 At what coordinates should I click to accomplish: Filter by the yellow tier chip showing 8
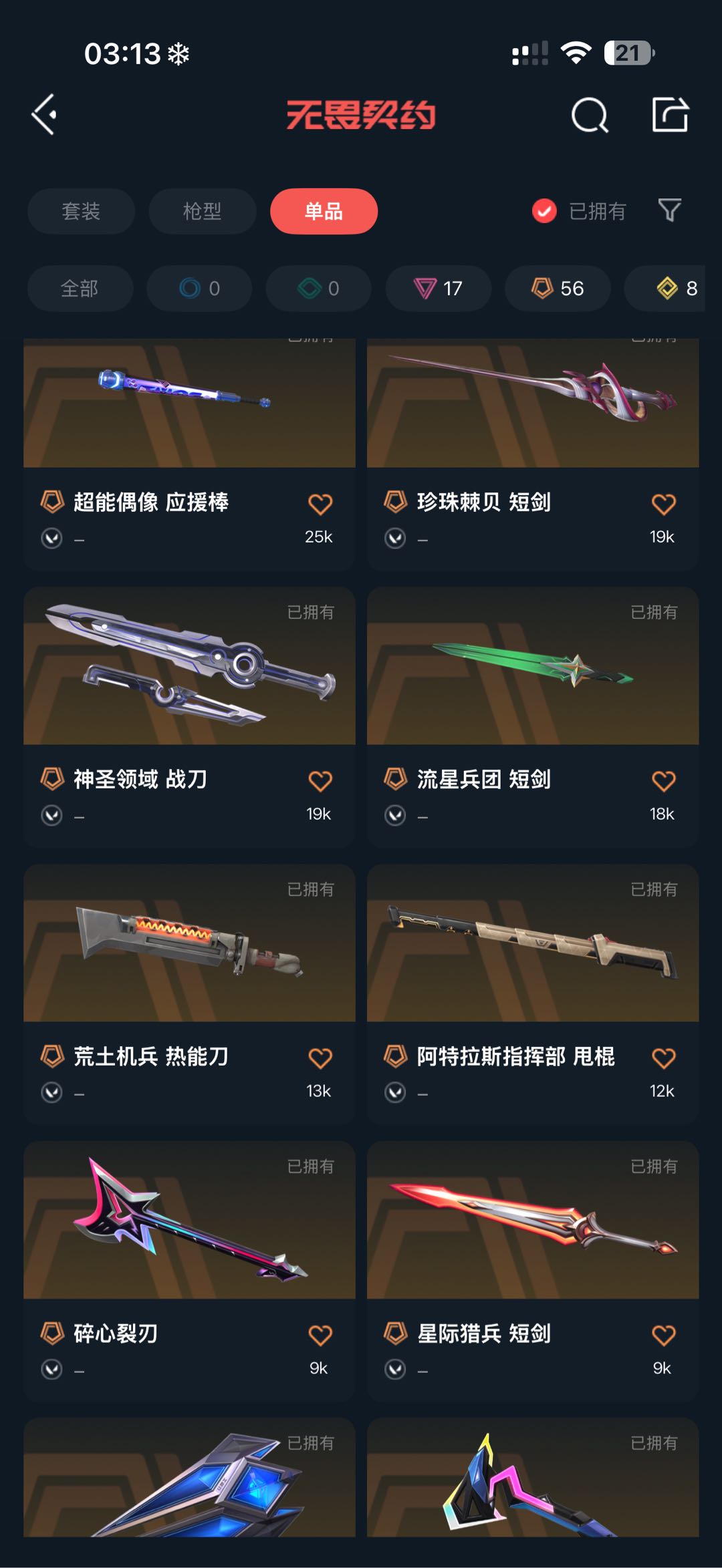coord(675,289)
